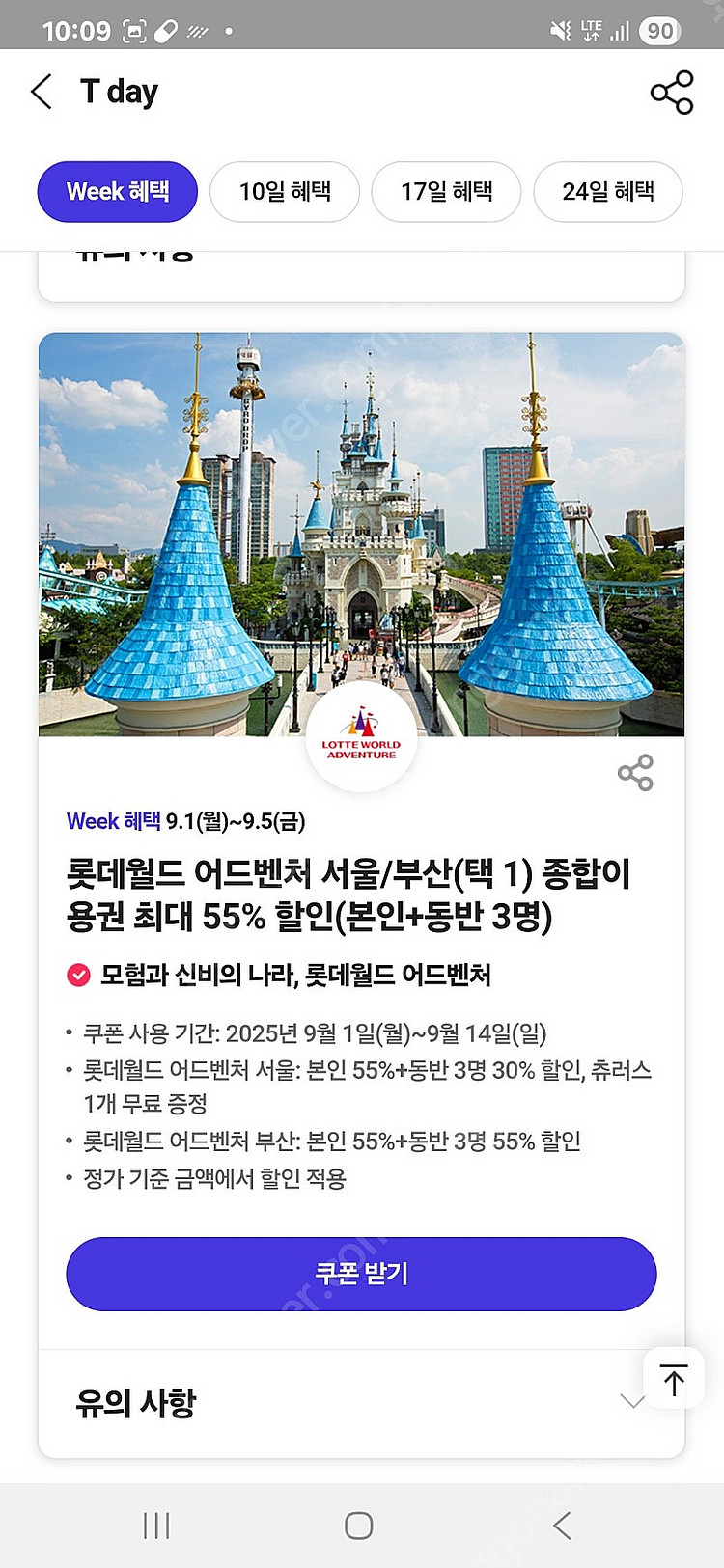Tap the Lotte World Adventure logo badge
Viewport: 724px width, 1568px height.
[x=361, y=736]
